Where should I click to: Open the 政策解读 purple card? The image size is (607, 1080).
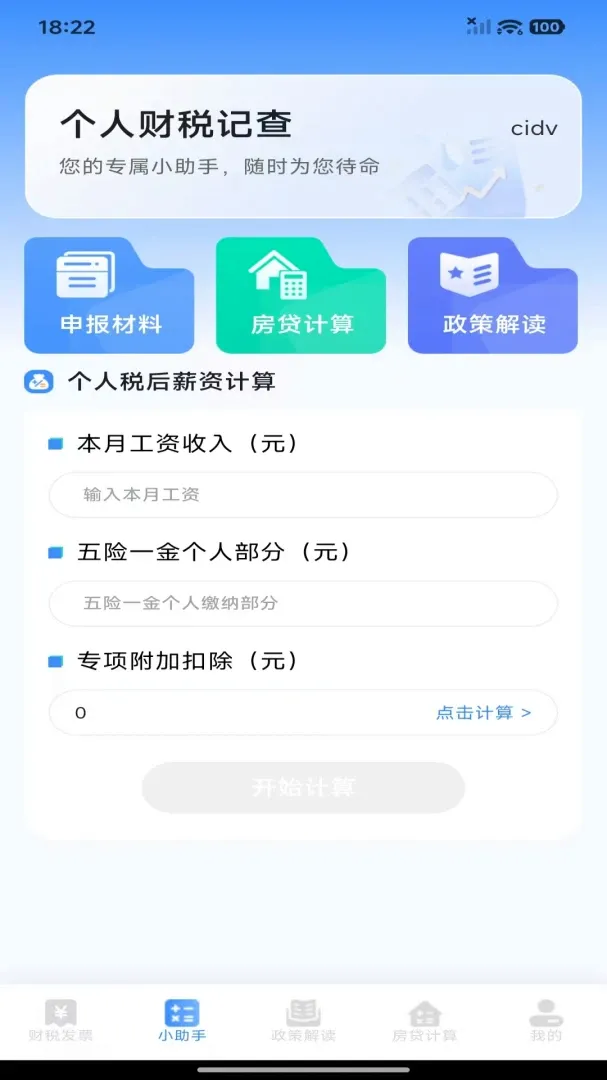click(x=493, y=295)
